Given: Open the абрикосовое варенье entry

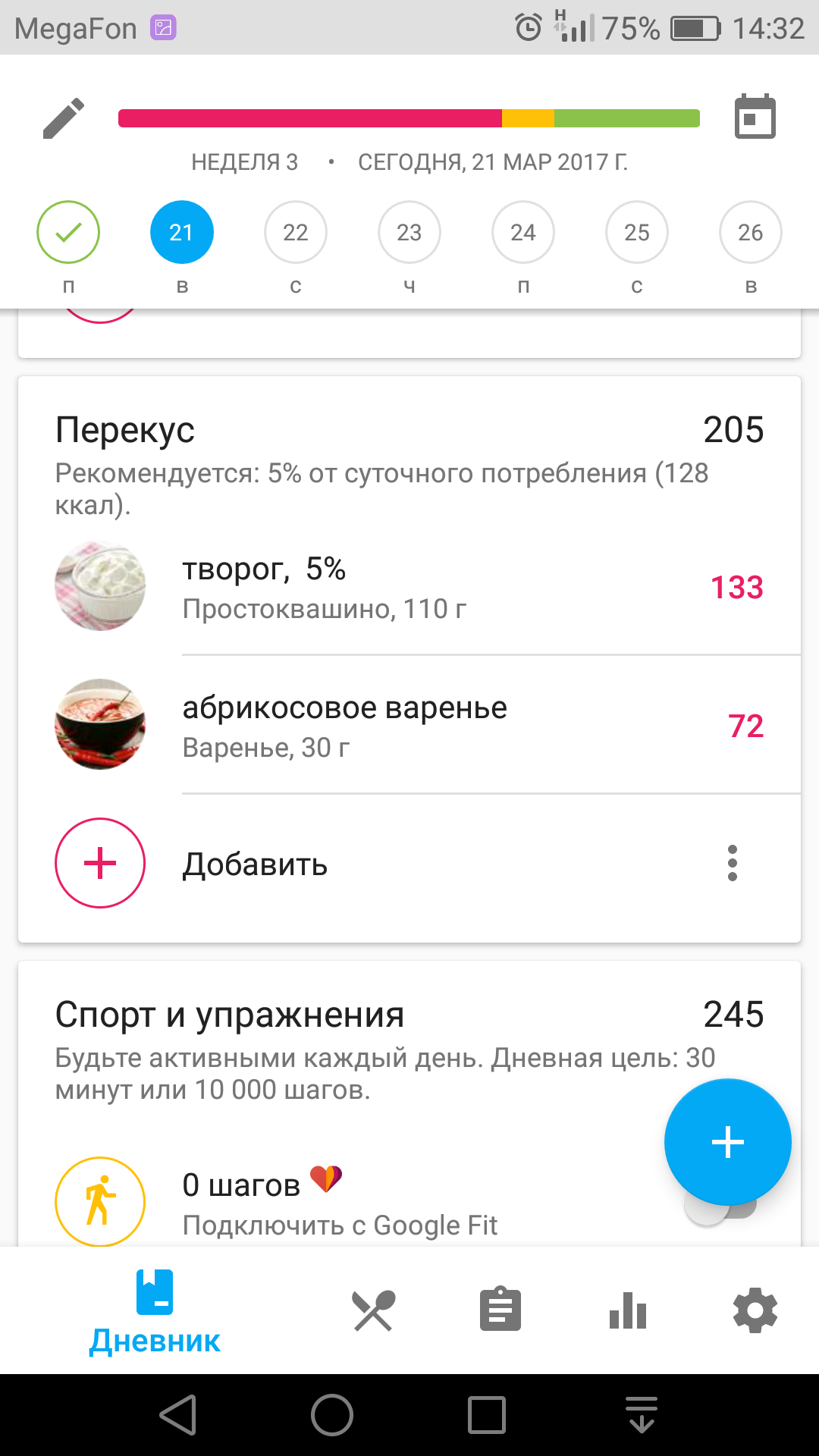Looking at the screenshot, I should [x=409, y=726].
